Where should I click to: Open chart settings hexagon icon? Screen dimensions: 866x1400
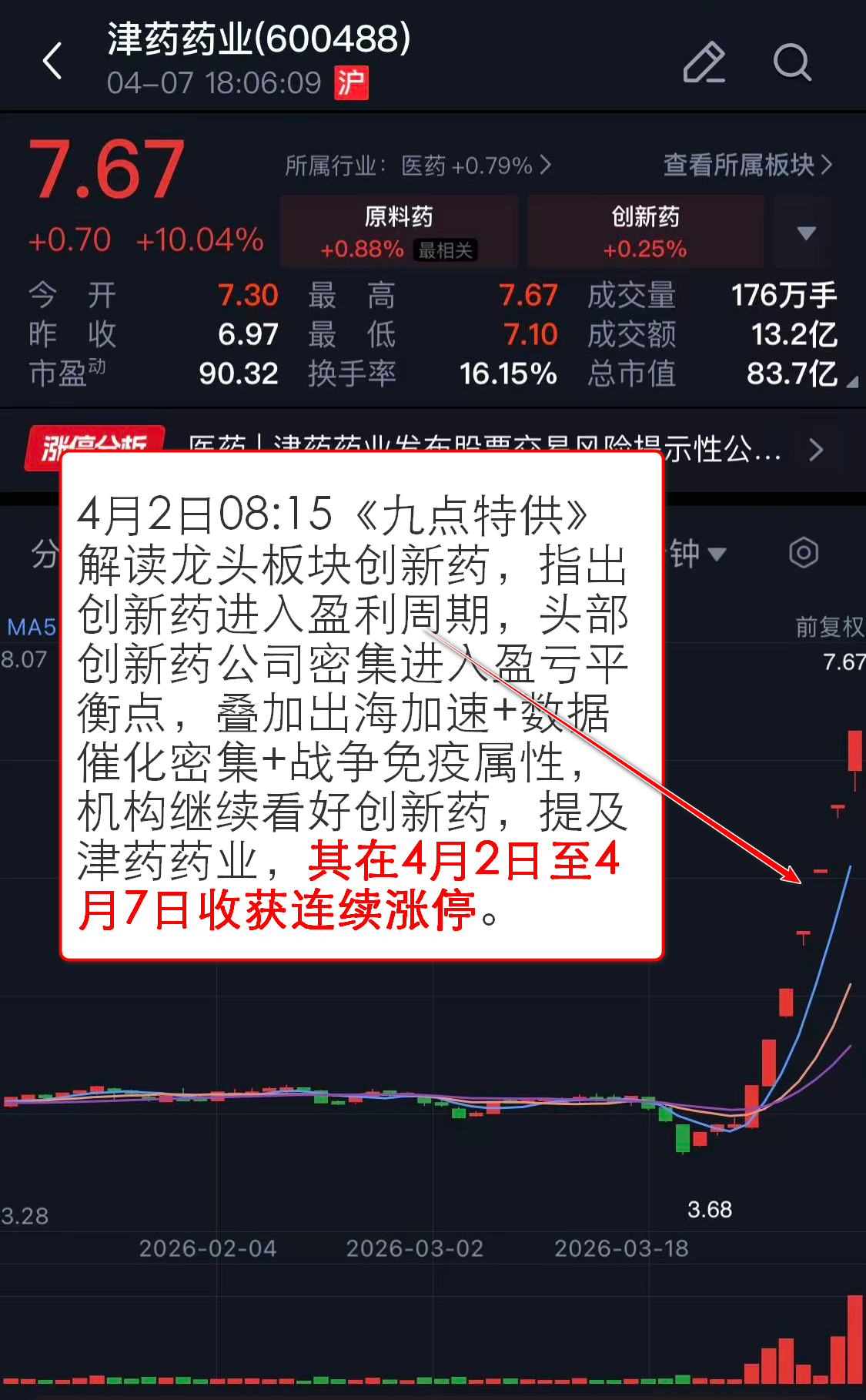[x=803, y=553]
